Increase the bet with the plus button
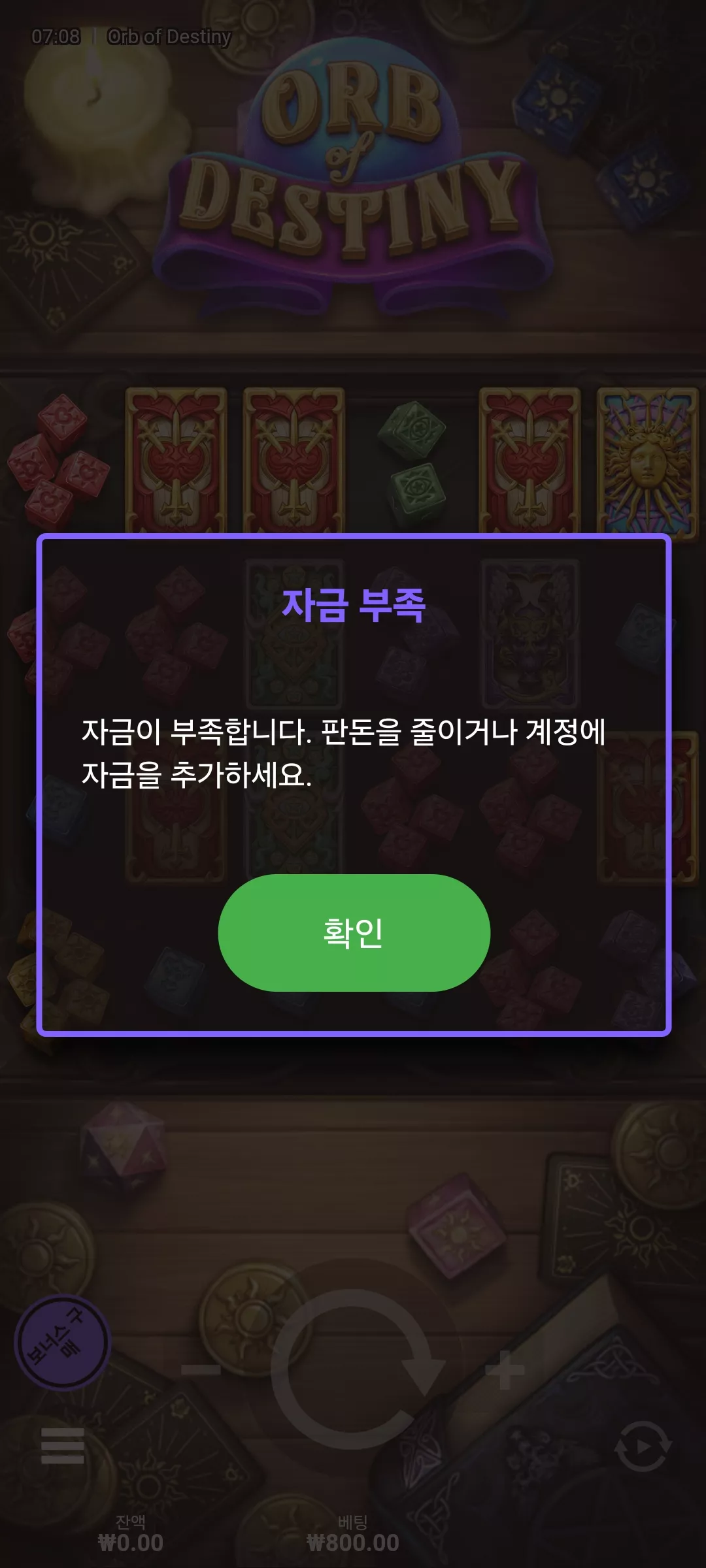The width and height of the screenshot is (706, 1568). pyautogui.click(x=505, y=1370)
